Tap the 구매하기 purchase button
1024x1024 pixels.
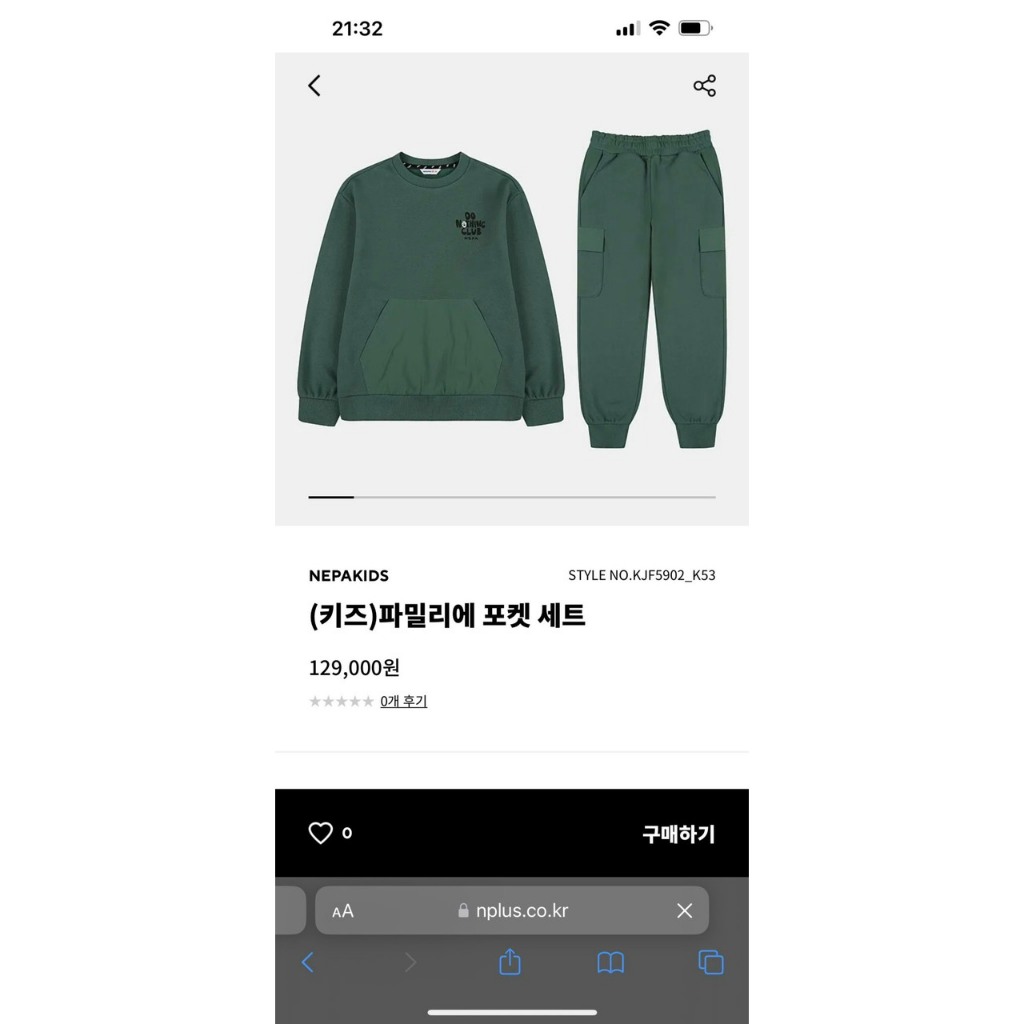(678, 834)
